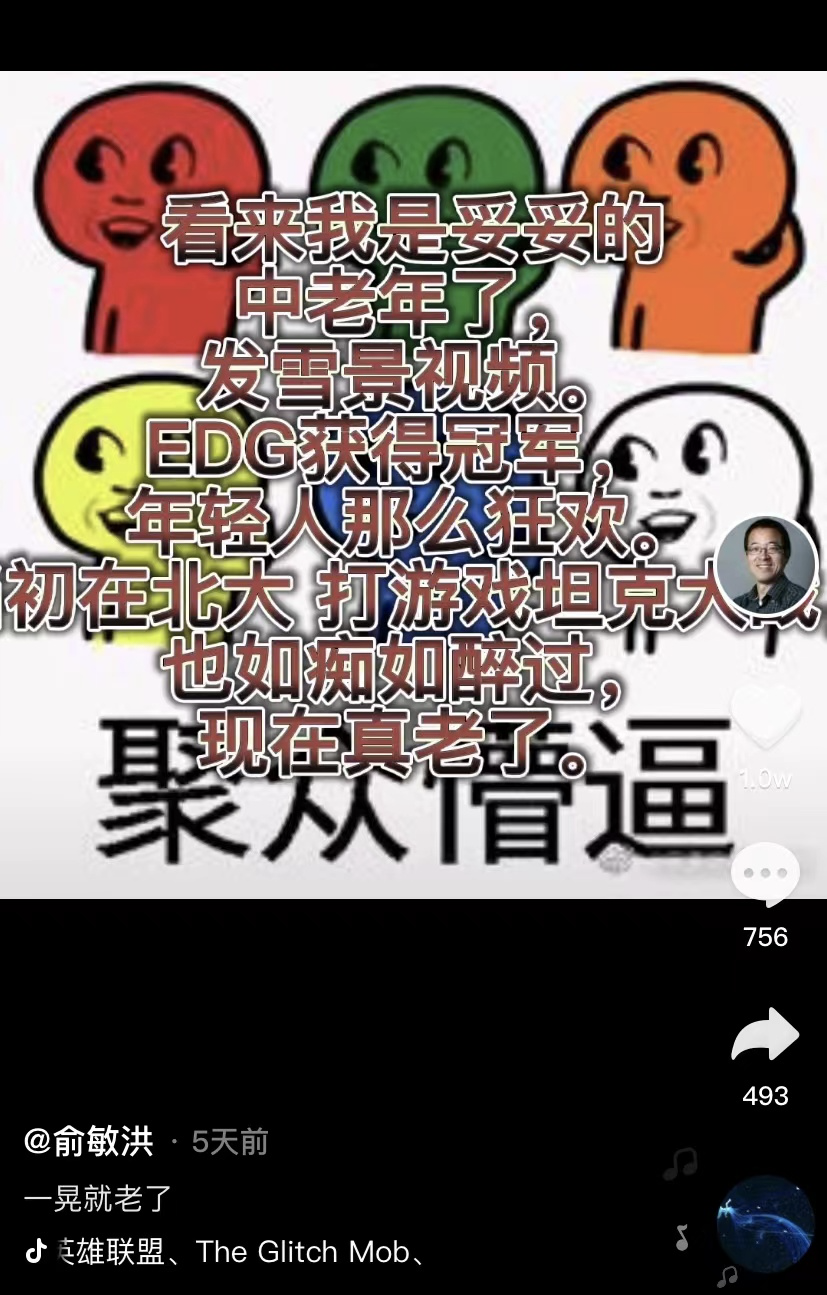This screenshot has width=827, height=1295.
Task: Open the comments bubble
Action: [x=765, y=873]
